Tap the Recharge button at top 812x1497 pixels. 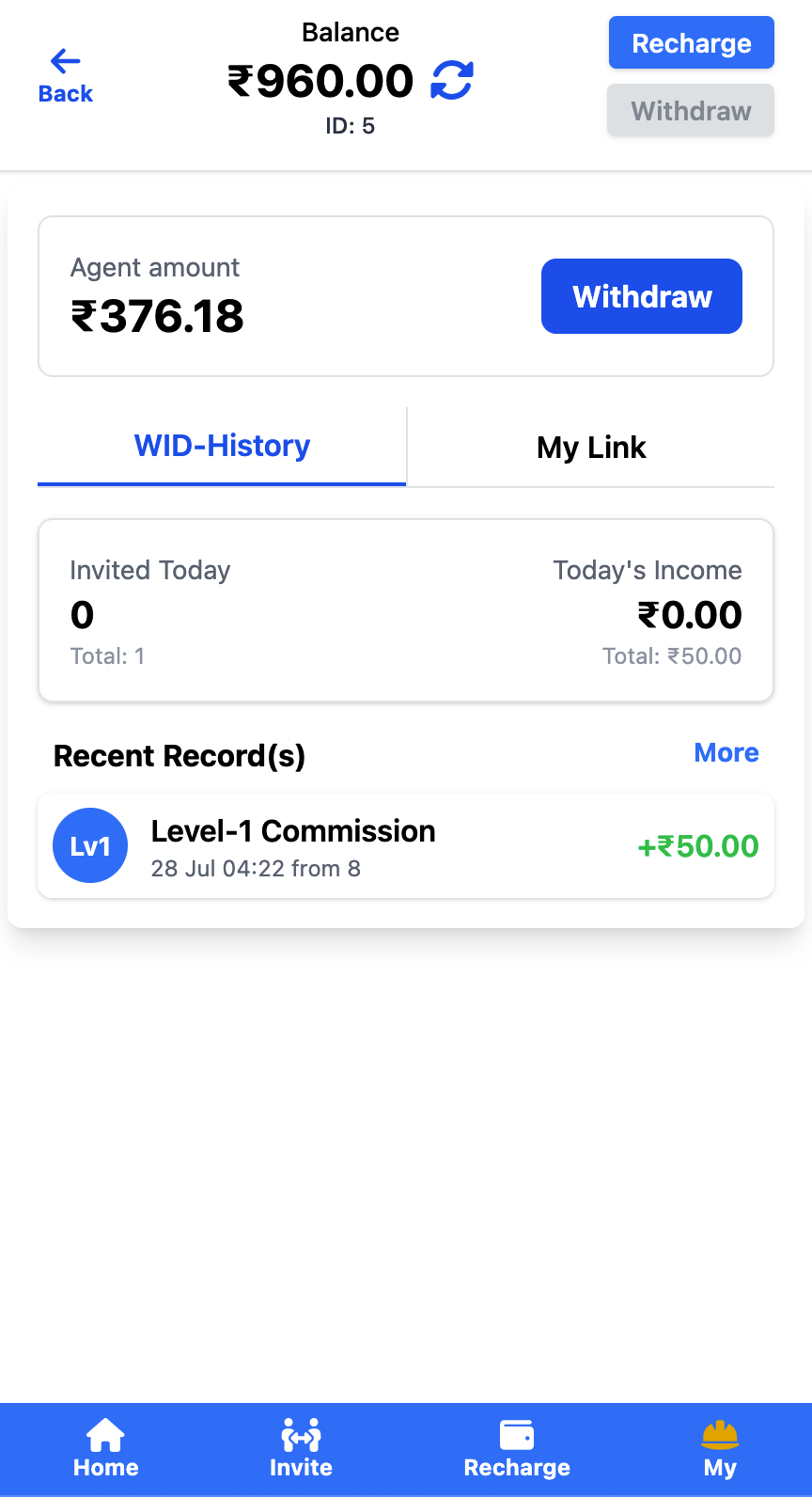[691, 43]
